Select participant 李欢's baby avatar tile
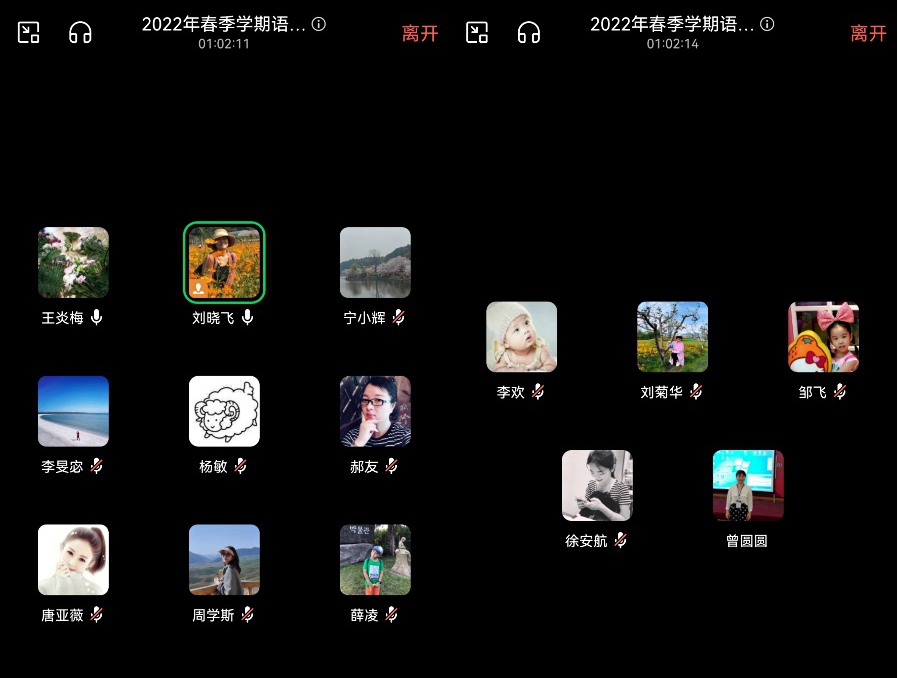 [x=521, y=337]
